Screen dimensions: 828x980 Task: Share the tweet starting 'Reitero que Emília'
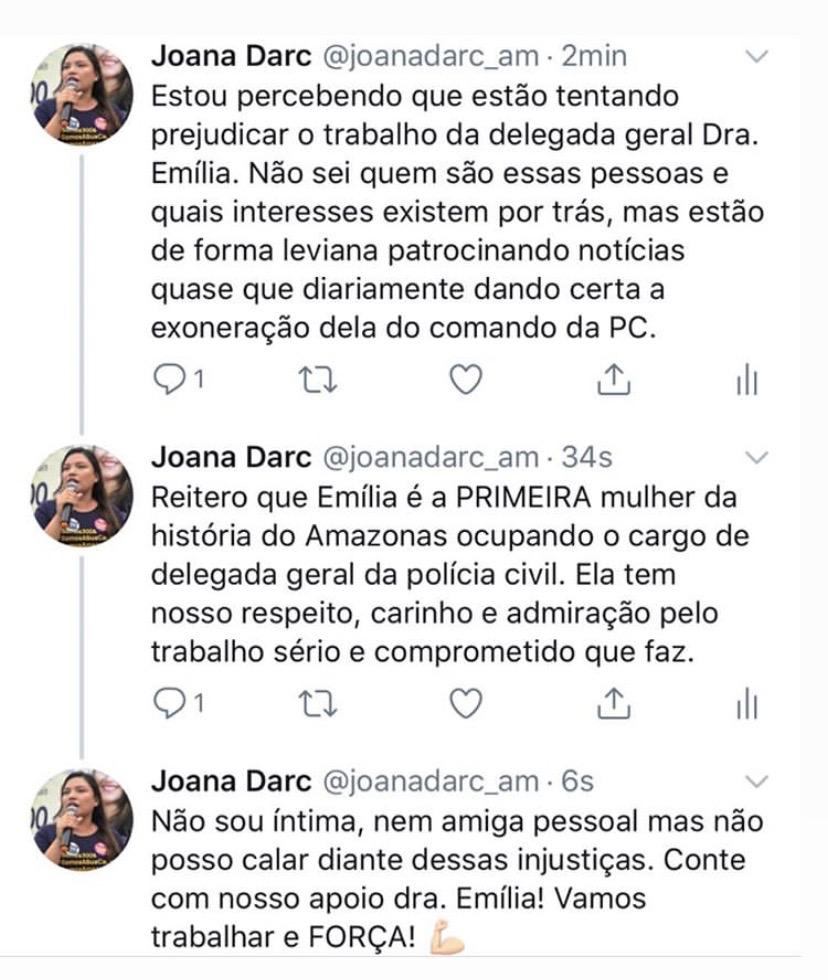[x=611, y=703]
